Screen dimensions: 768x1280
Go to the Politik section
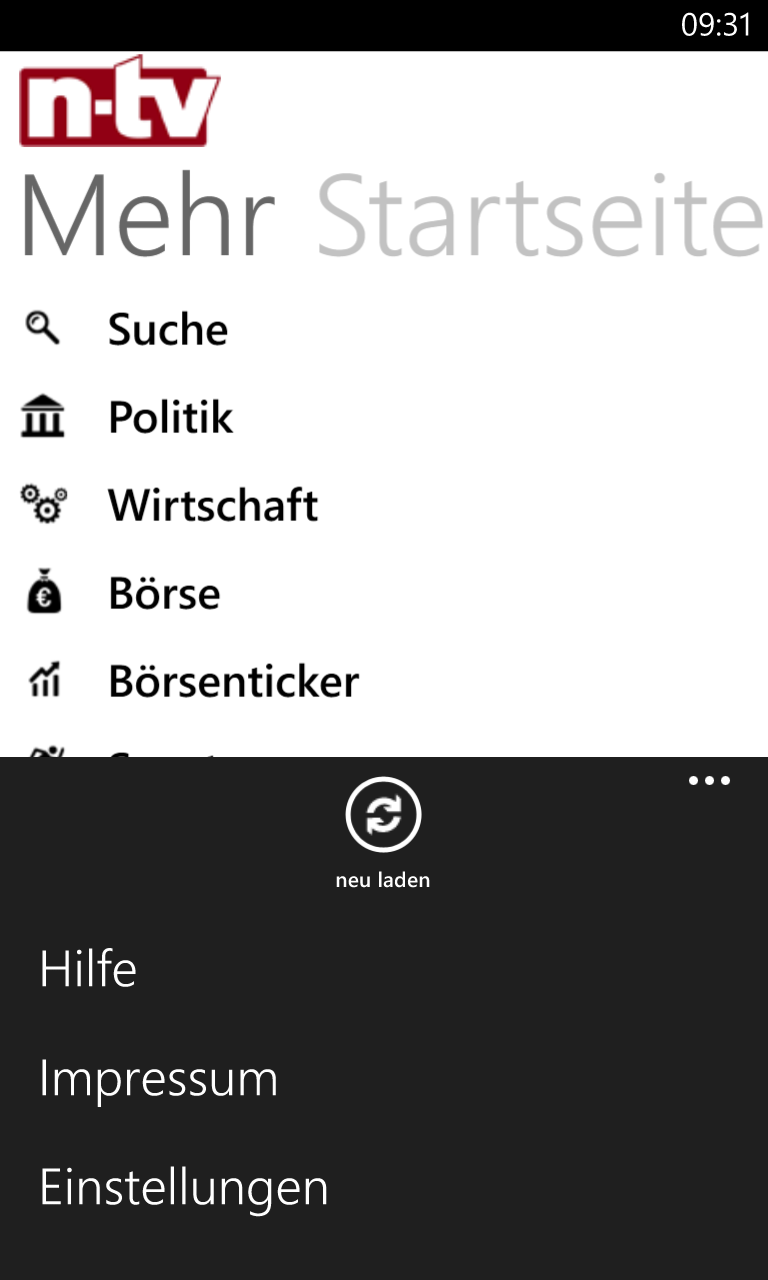[x=384, y=417]
